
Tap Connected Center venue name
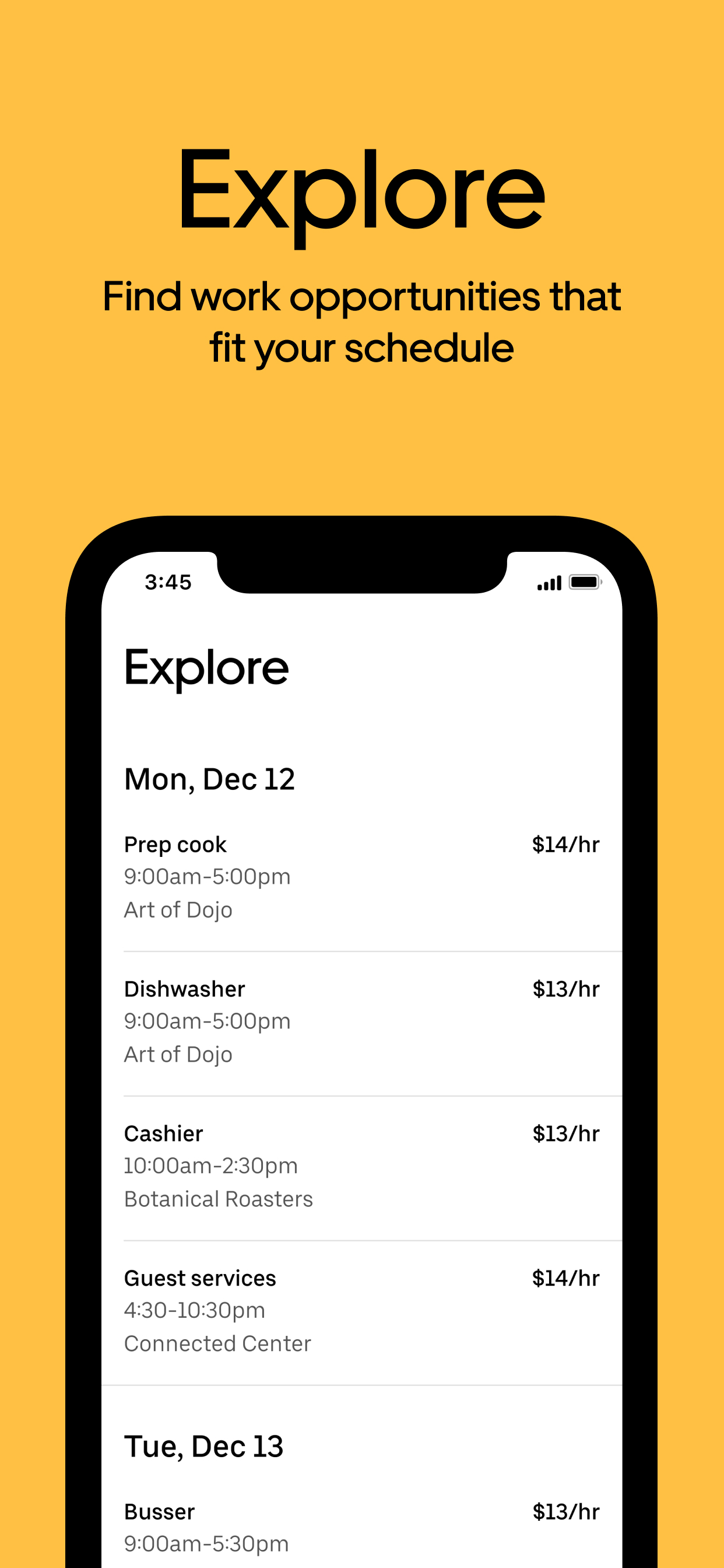(x=217, y=1343)
